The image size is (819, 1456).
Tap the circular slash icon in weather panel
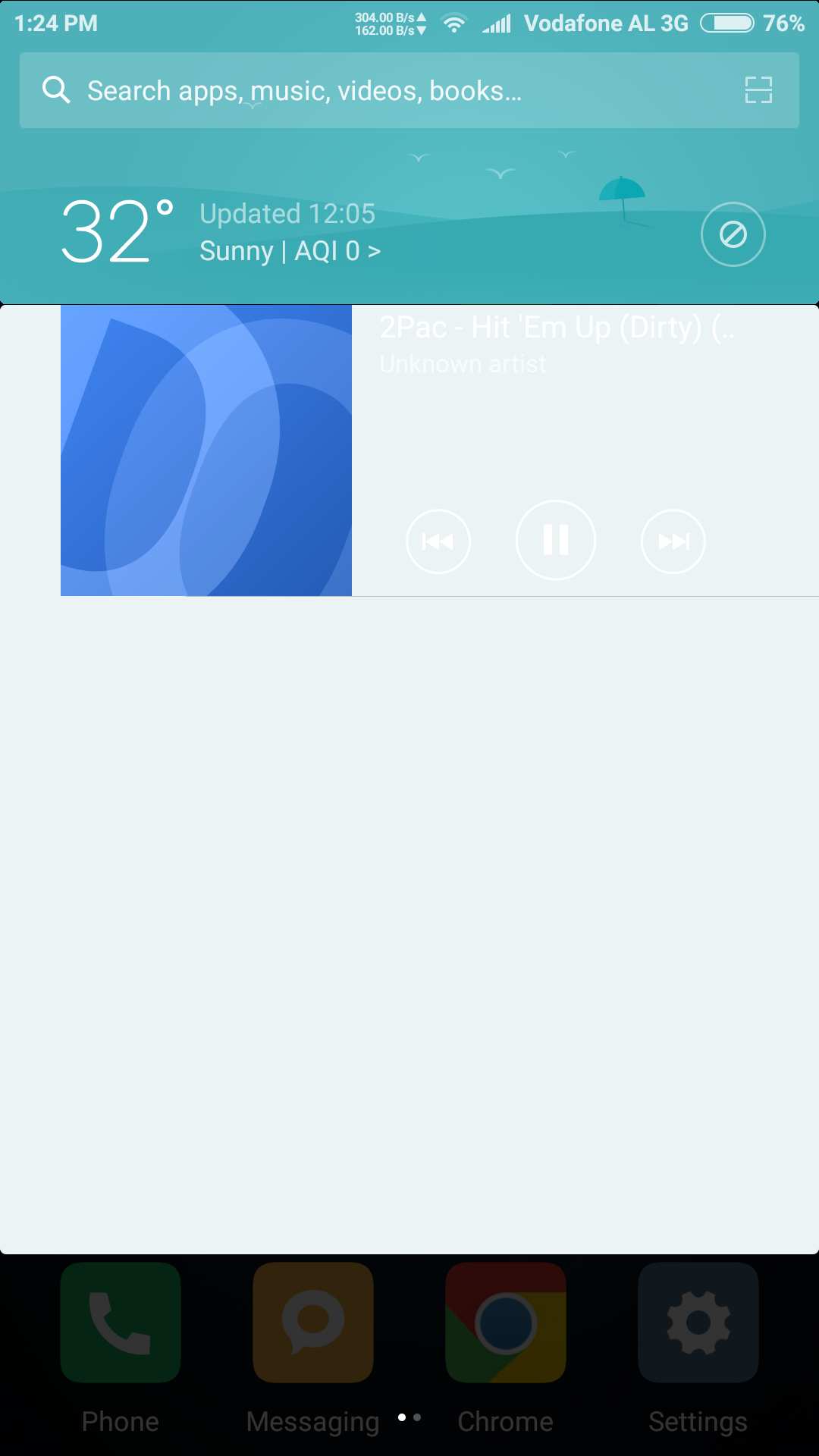click(x=733, y=234)
